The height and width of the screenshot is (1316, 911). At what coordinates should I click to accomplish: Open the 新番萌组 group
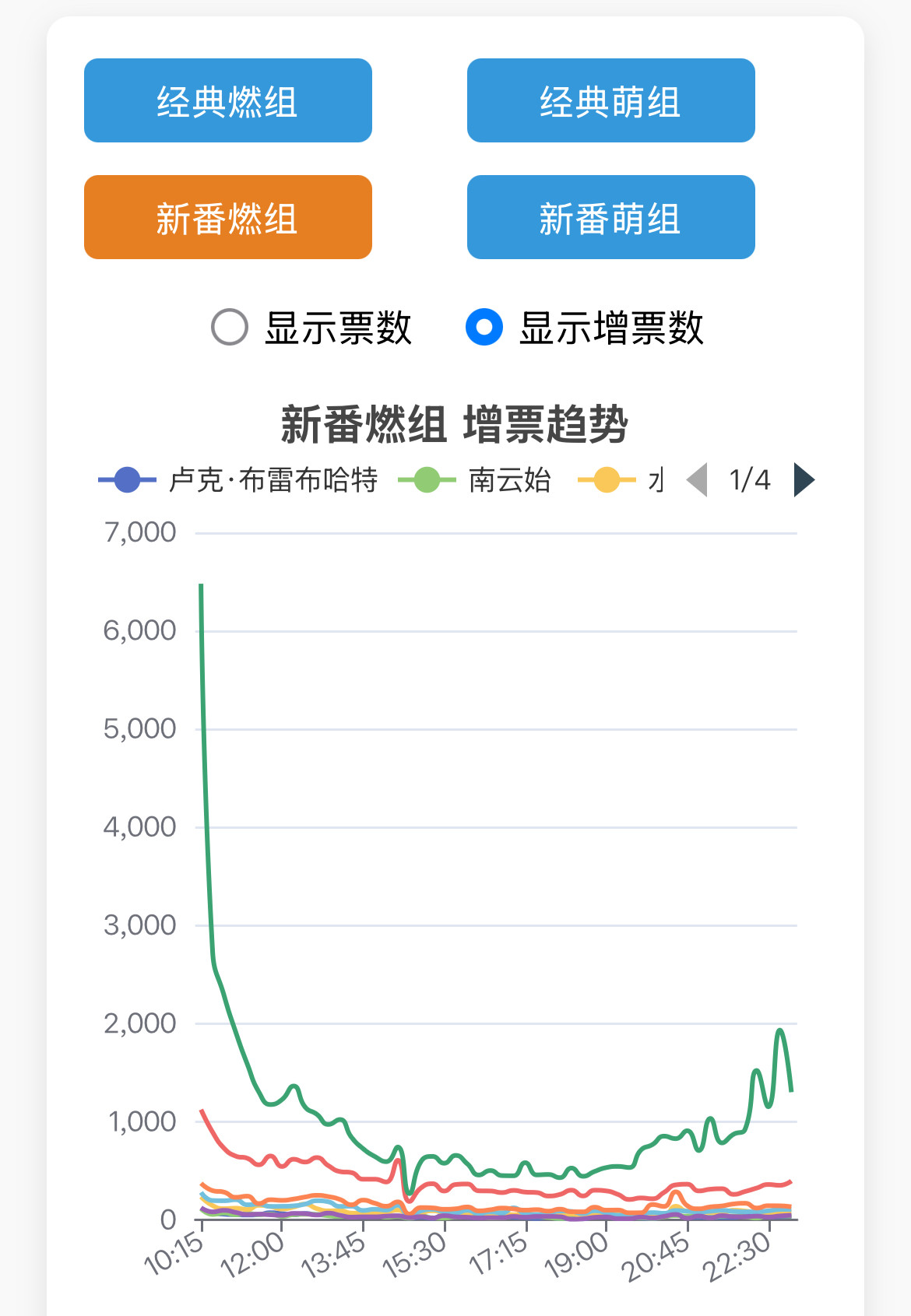coord(610,217)
